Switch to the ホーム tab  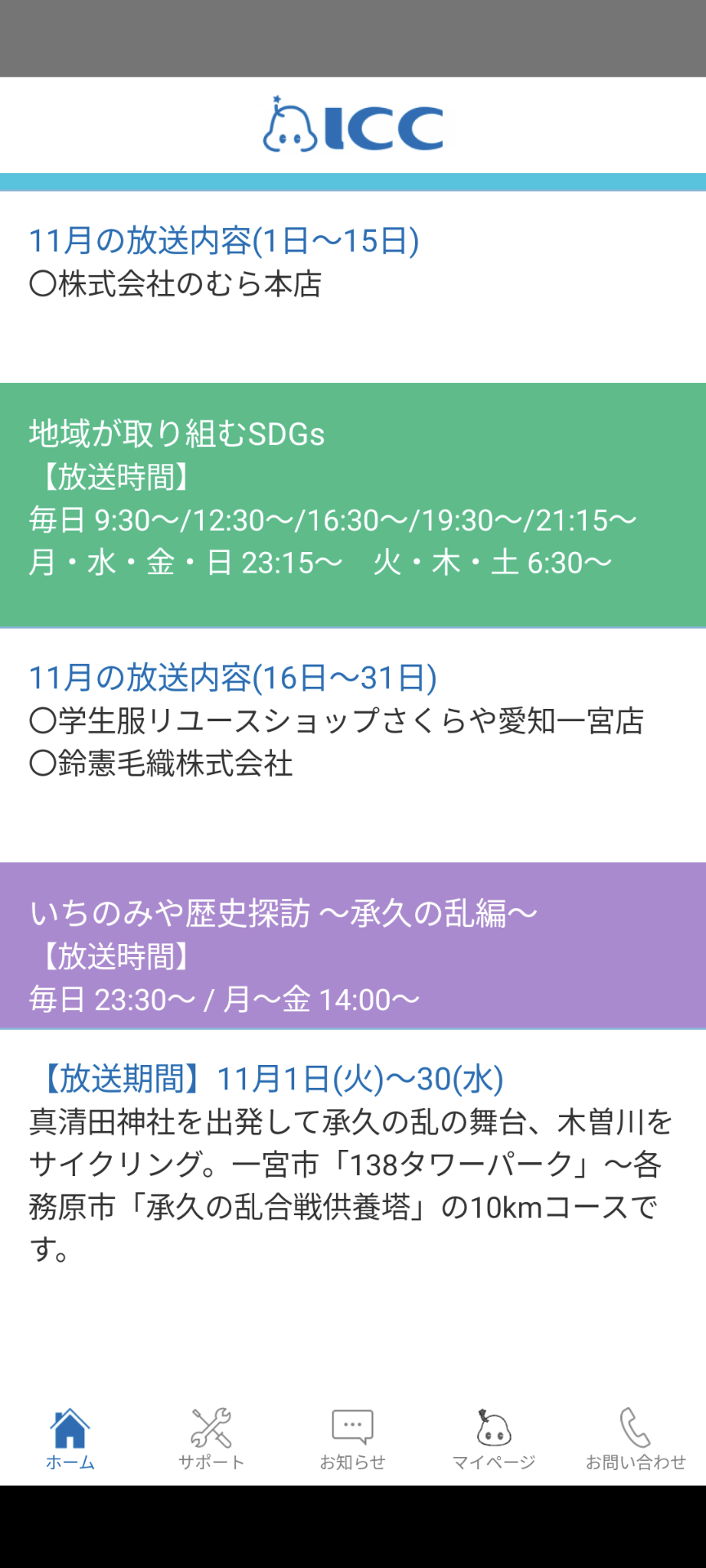point(70,1439)
